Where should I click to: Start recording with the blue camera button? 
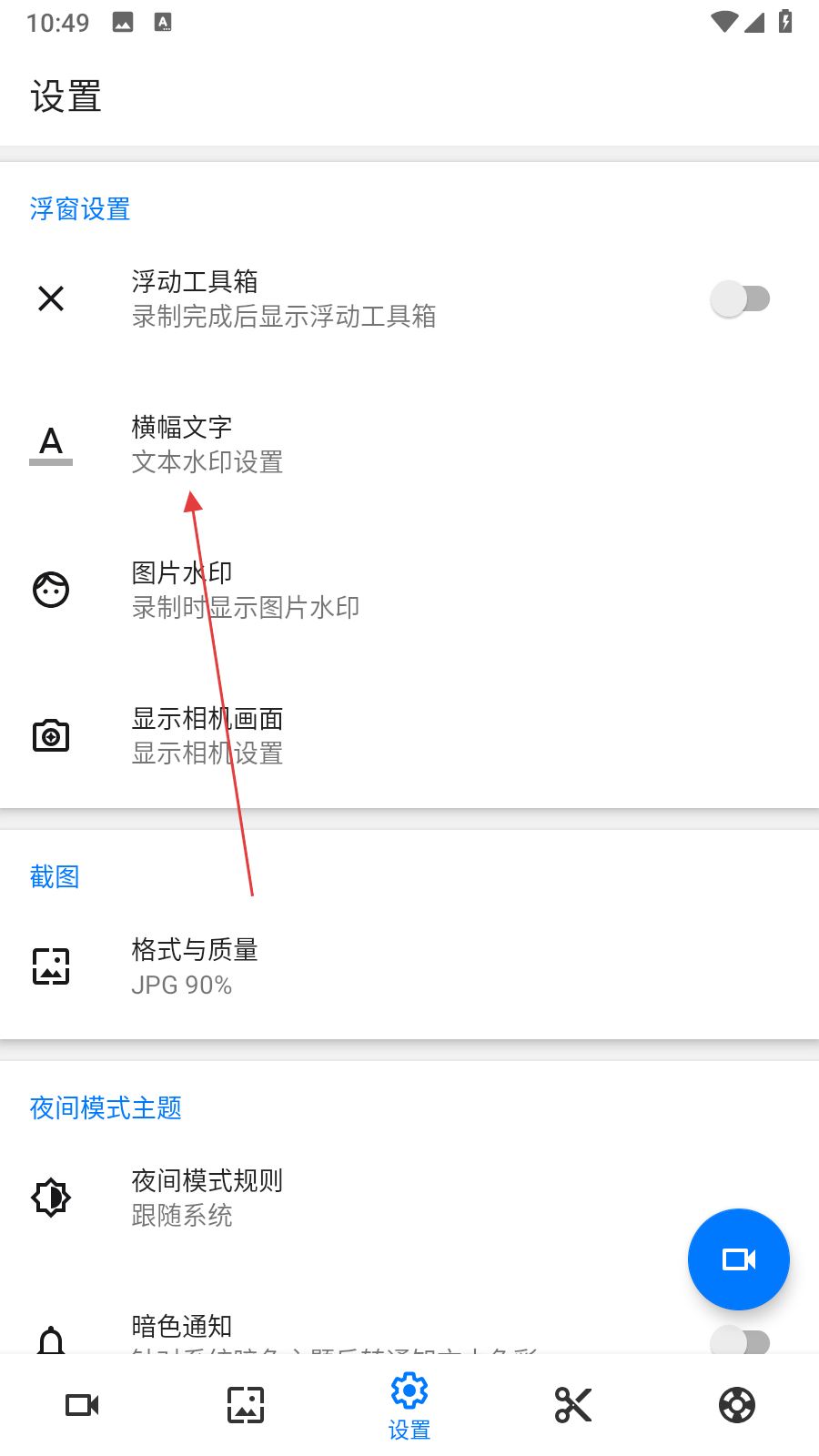(x=738, y=1259)
